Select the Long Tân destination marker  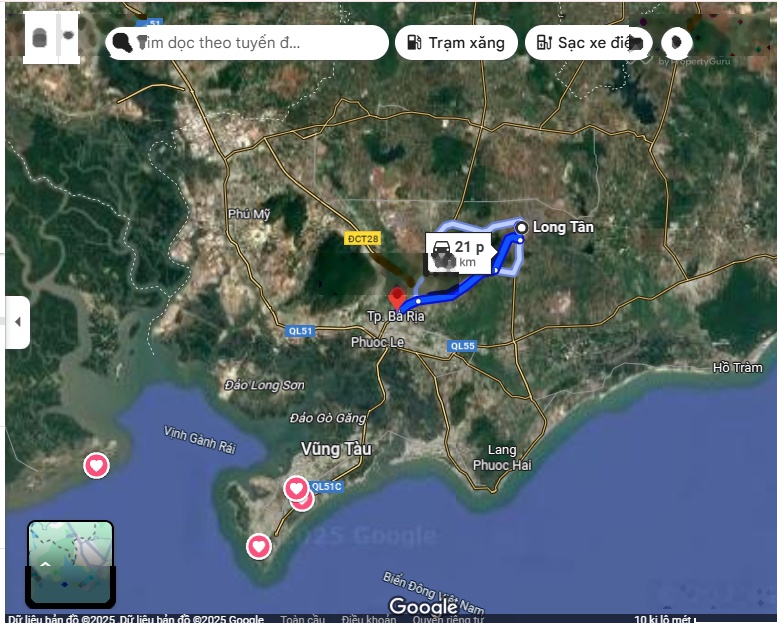point(521,227)
